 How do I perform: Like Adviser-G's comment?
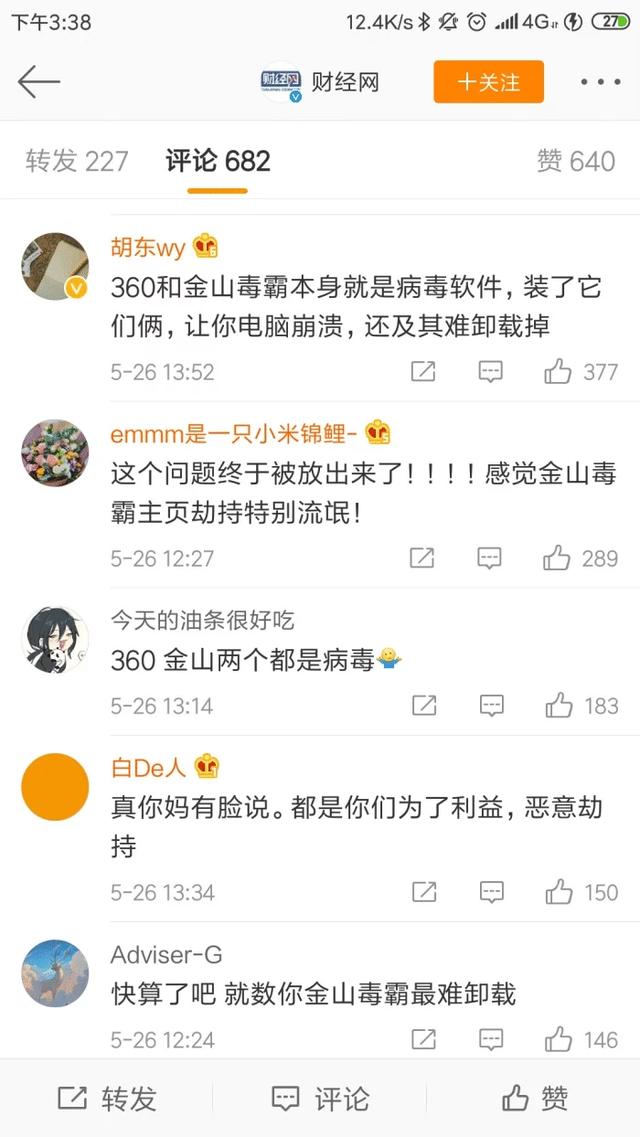click(x=581, y=1040)
